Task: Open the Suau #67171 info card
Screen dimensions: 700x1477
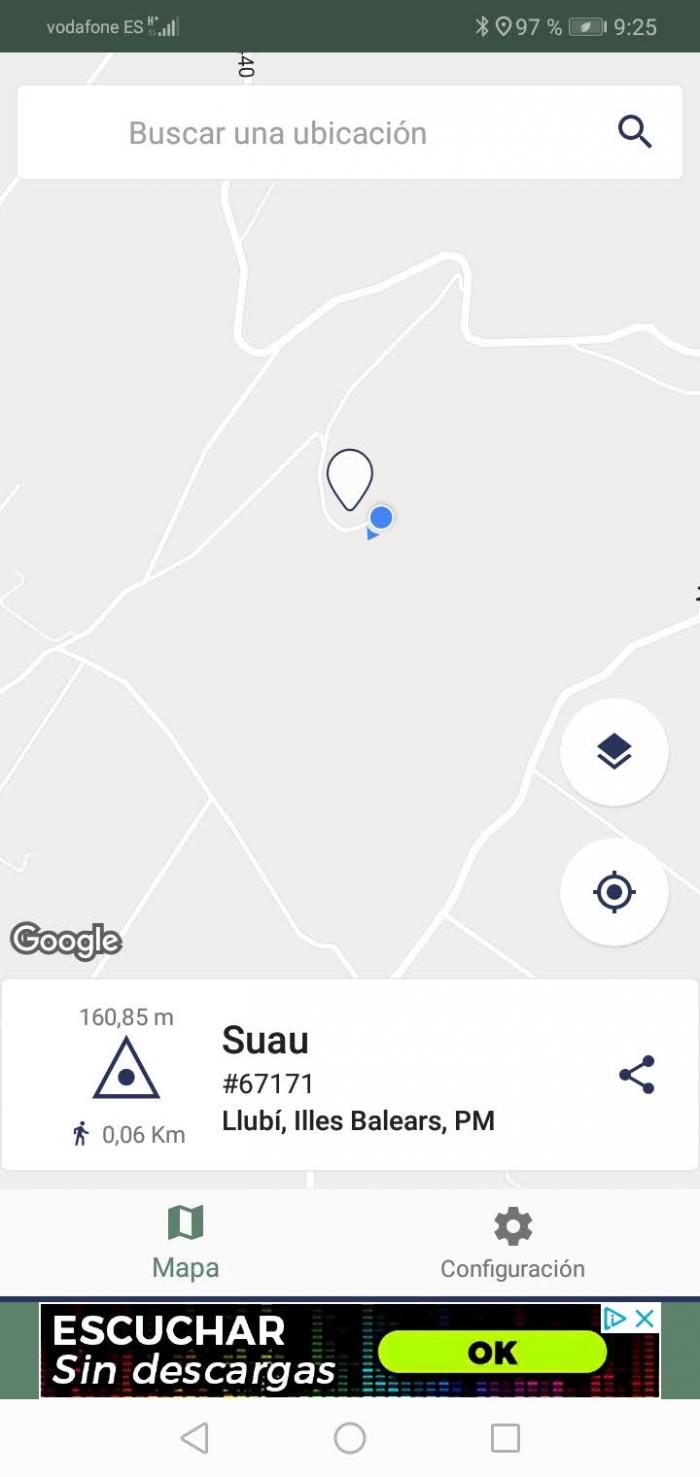Action: click(349, 1075)
